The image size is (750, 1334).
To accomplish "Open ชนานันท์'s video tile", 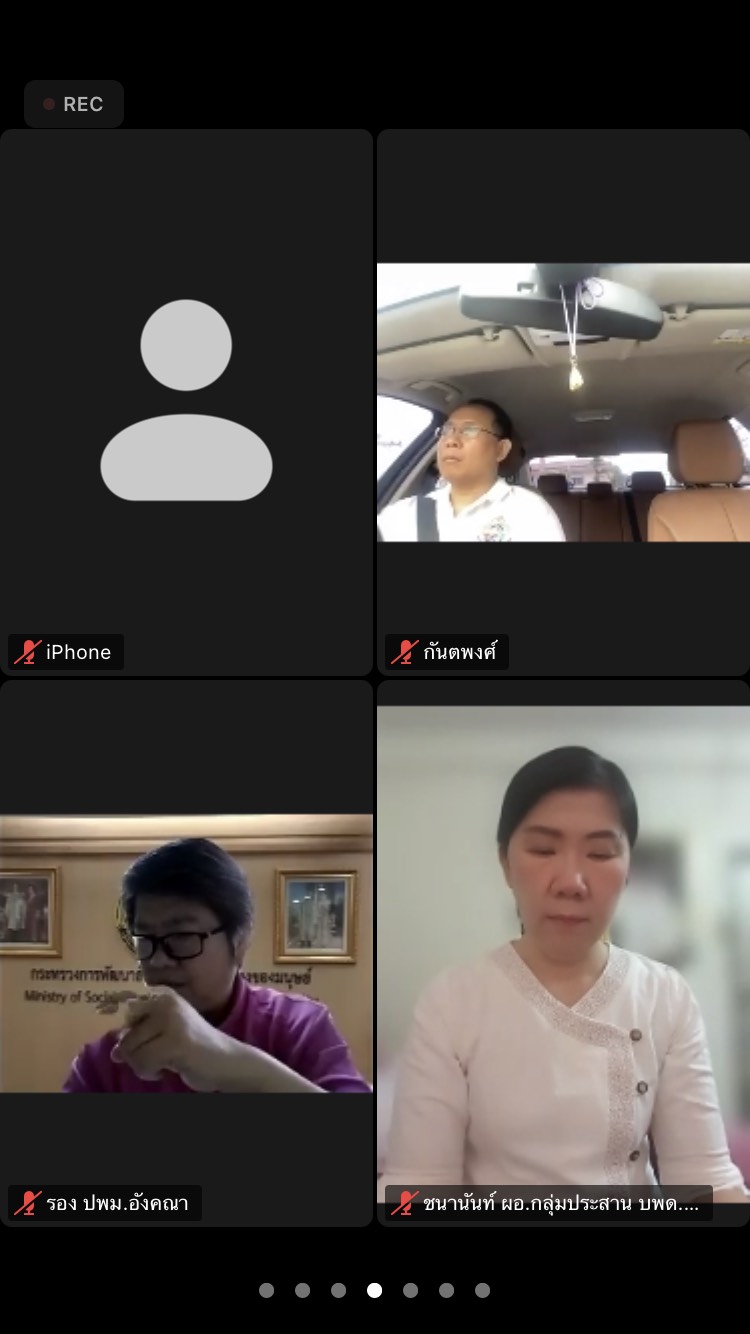I will [563, 954].
